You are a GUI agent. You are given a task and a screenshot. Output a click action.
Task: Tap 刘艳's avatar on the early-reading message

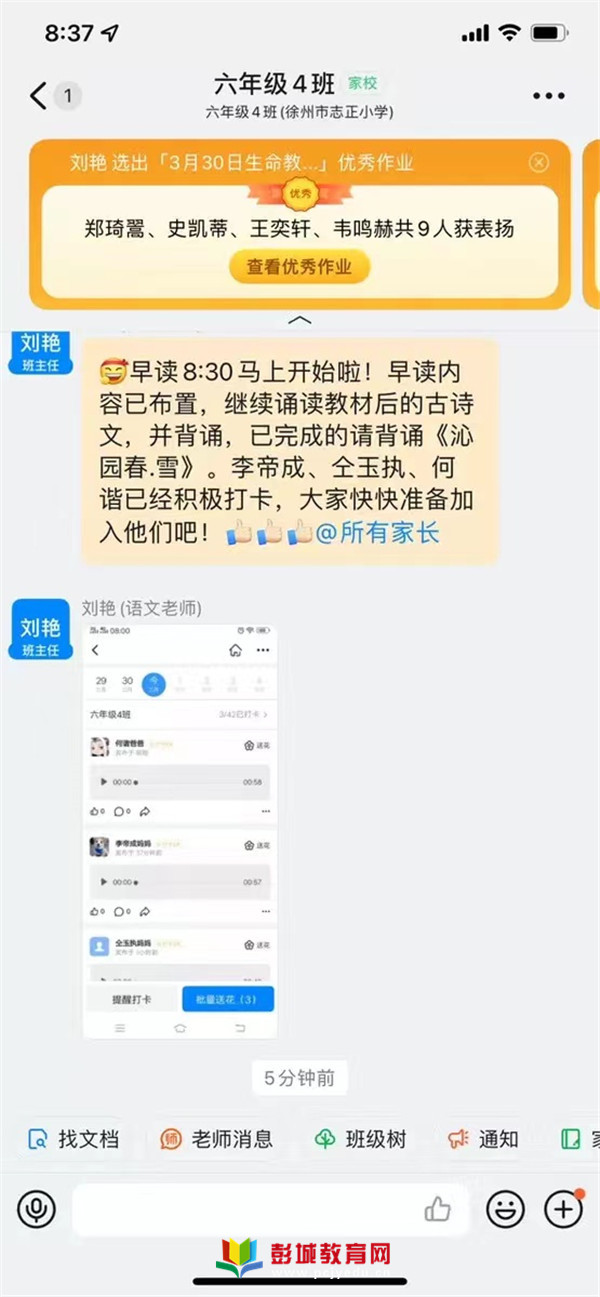click(x=40, y=350)
